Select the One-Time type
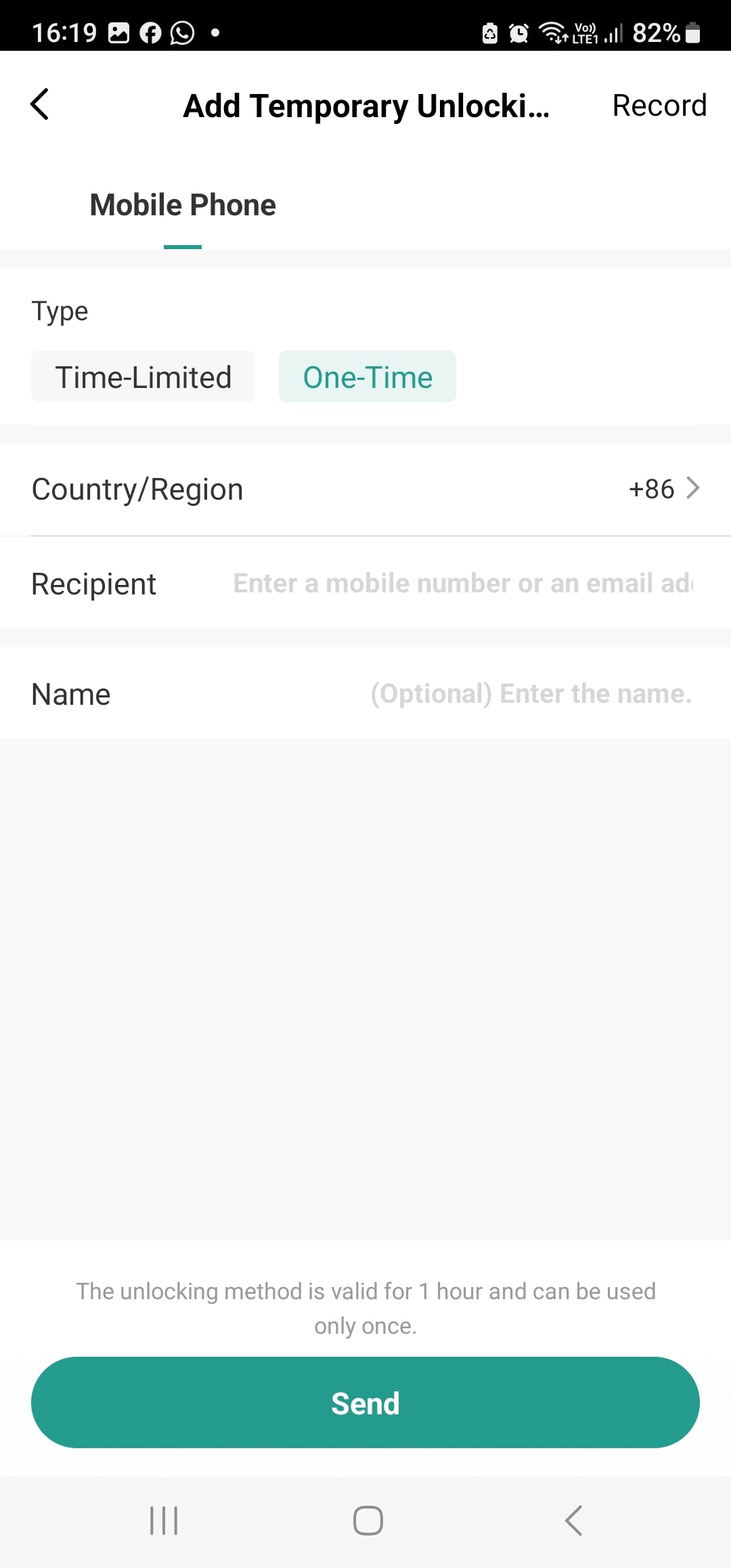731x1568 pixels. point(368,377)
